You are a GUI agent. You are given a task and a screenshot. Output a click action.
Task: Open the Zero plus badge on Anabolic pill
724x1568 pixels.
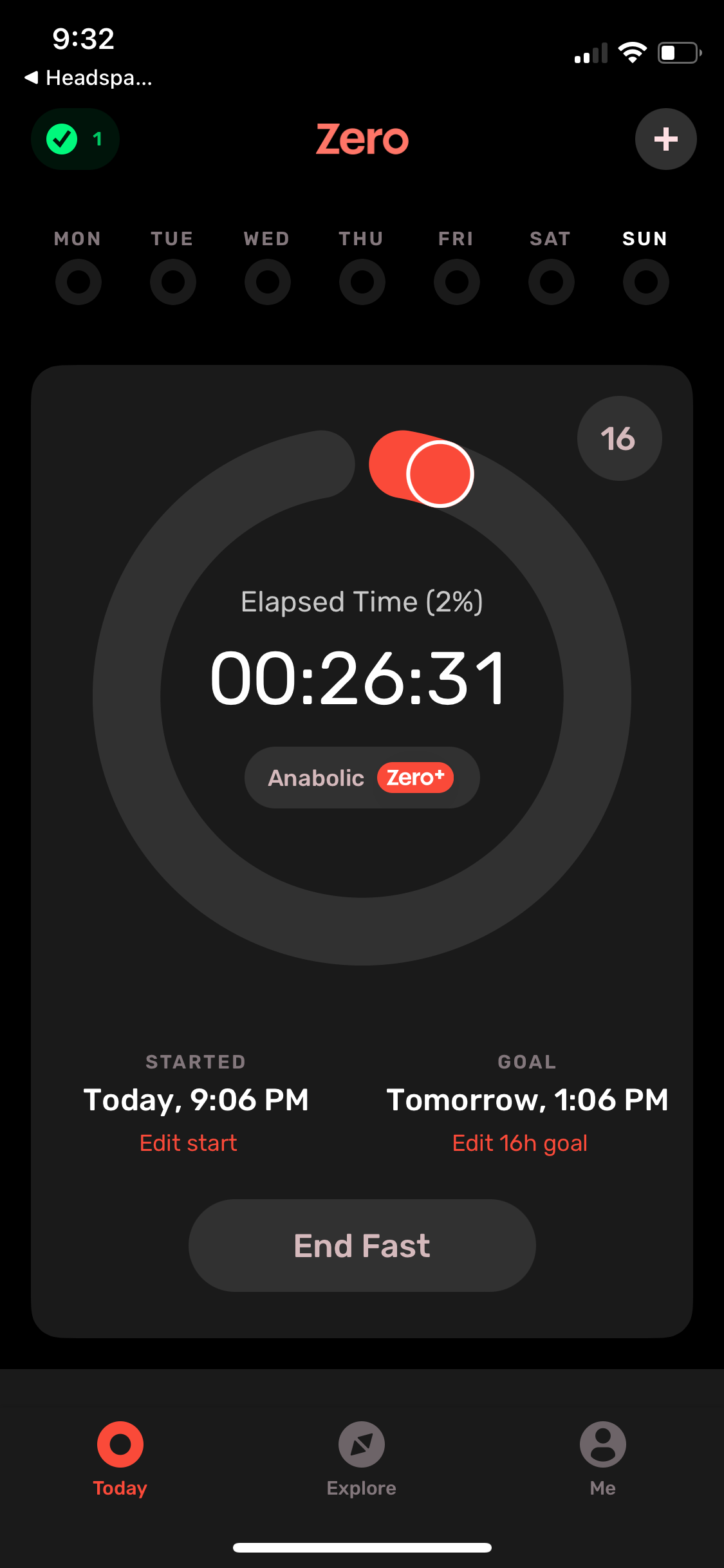tap(416, 778)
